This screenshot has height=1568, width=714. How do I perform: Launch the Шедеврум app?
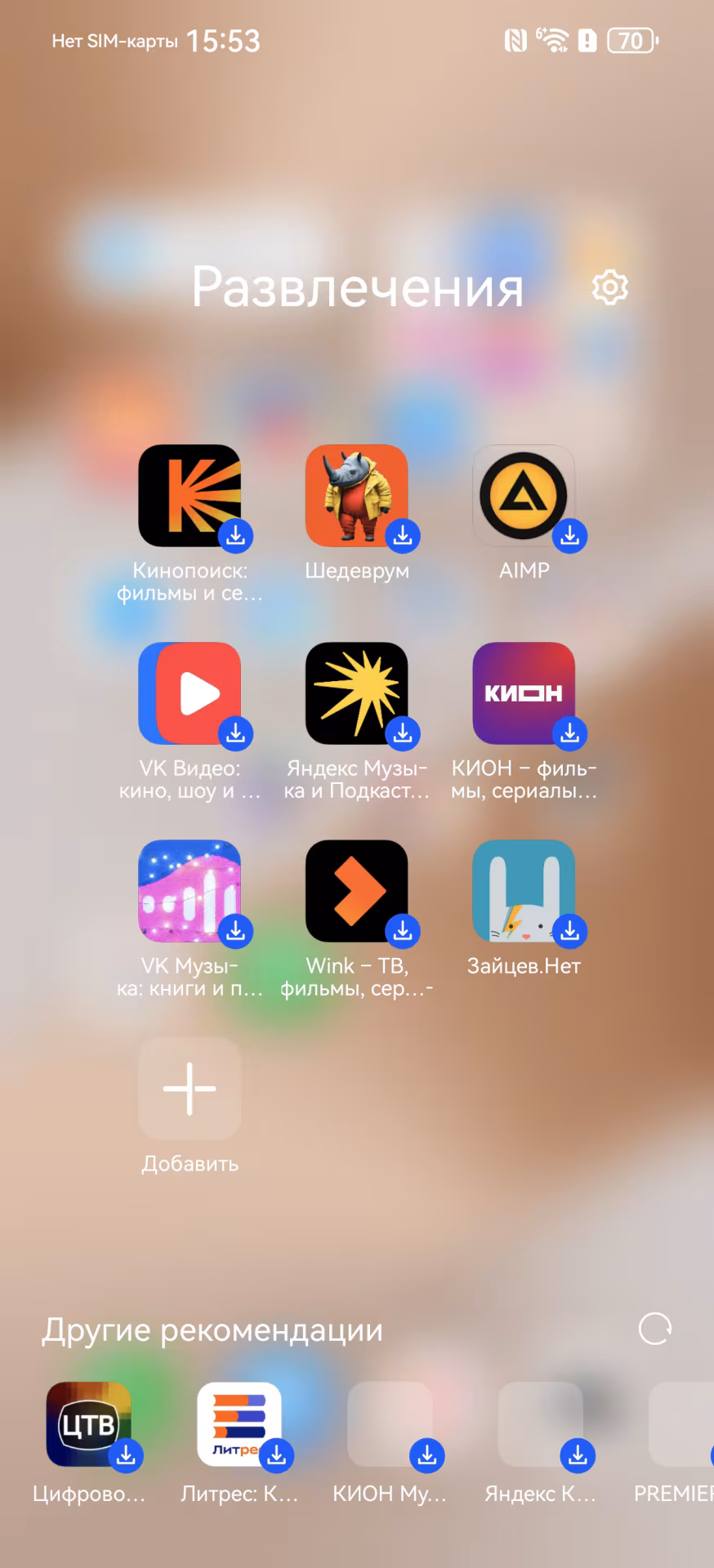[356, 496]
